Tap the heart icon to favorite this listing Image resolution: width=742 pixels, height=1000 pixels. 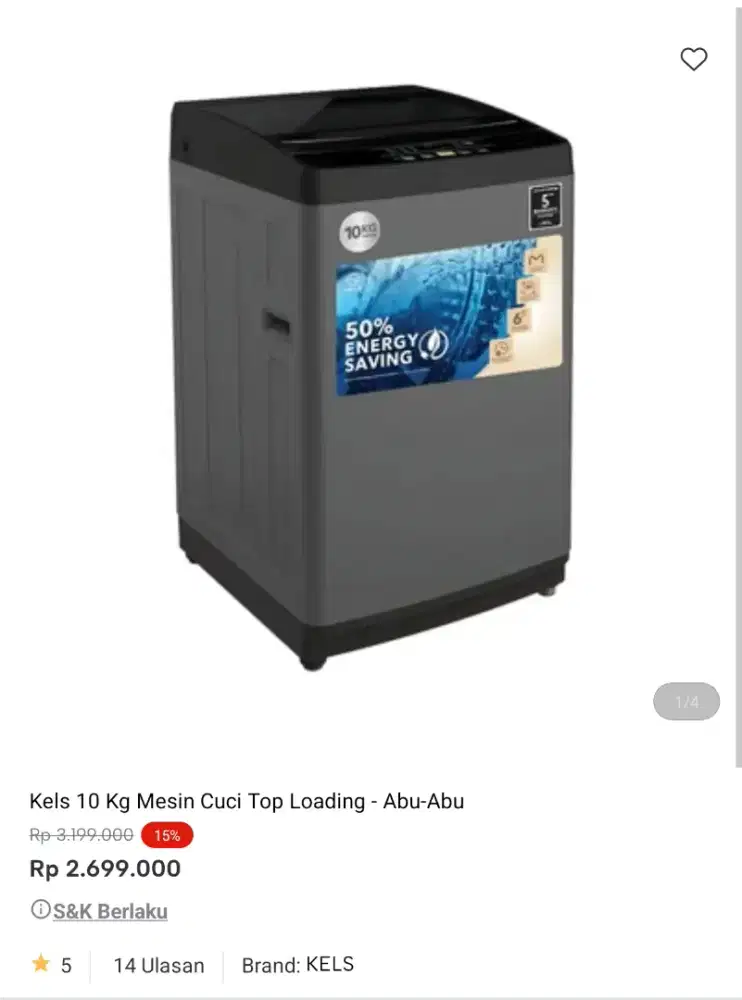[x=694, y=59]
